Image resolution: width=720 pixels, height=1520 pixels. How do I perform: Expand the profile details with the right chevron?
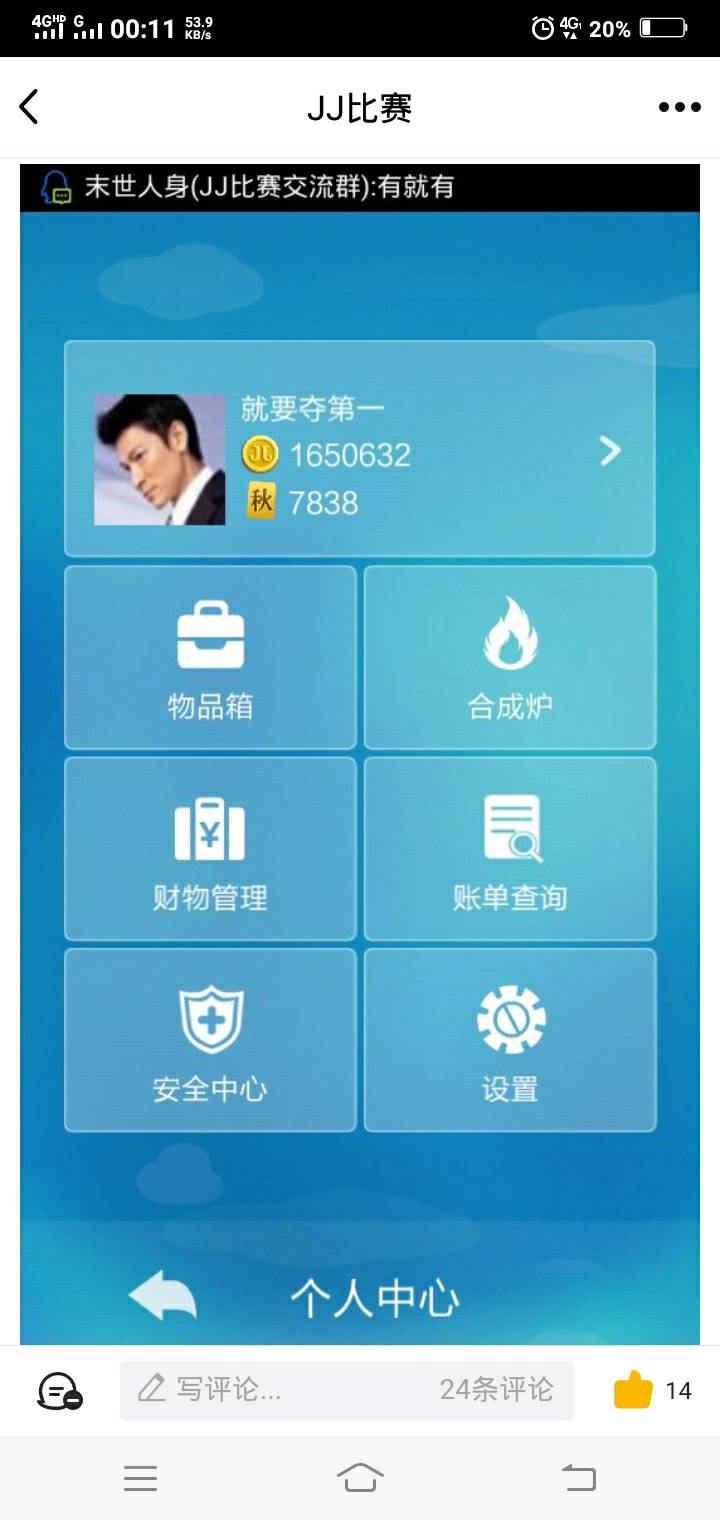pyautogui.click(x=610, y=451)
